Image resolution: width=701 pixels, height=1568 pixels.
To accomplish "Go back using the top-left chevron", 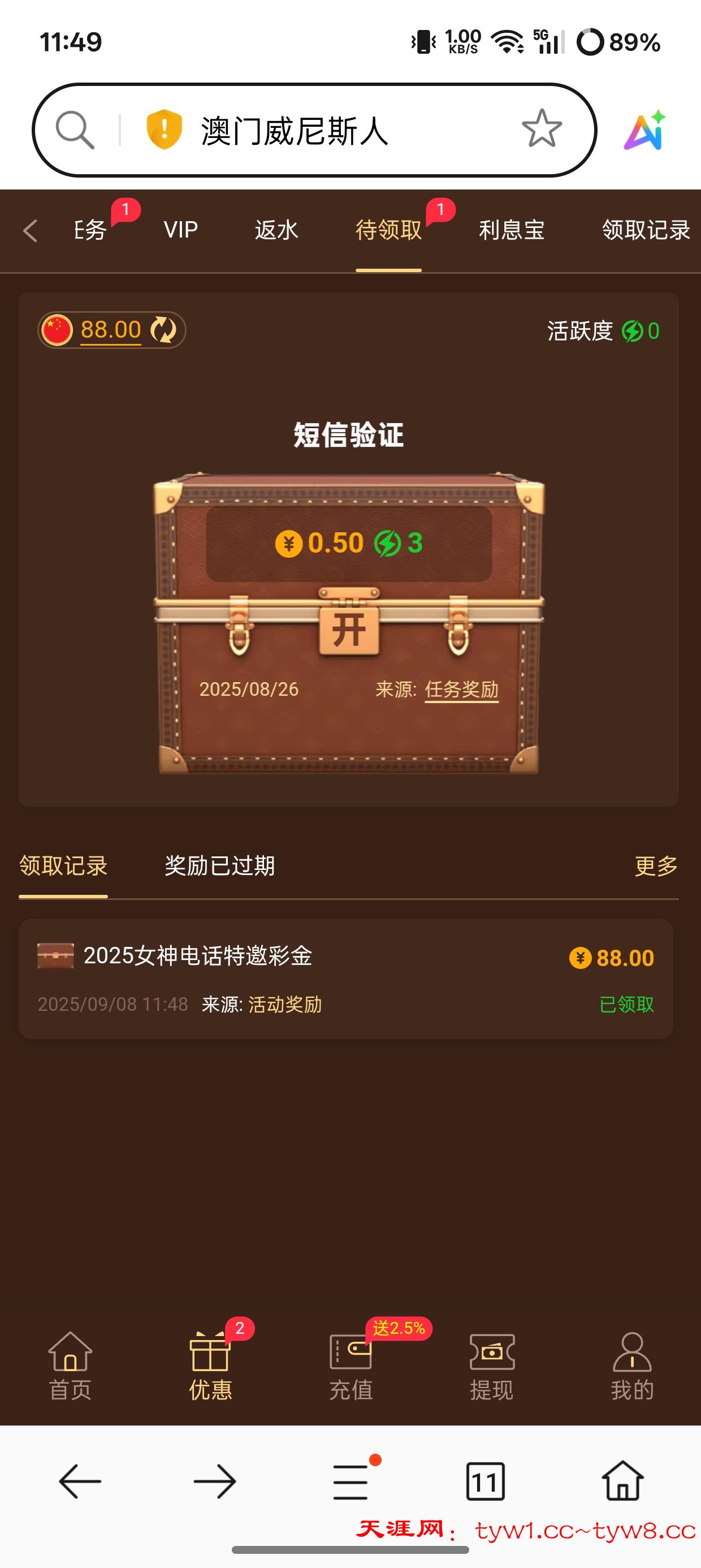I will tap(30, 231).
